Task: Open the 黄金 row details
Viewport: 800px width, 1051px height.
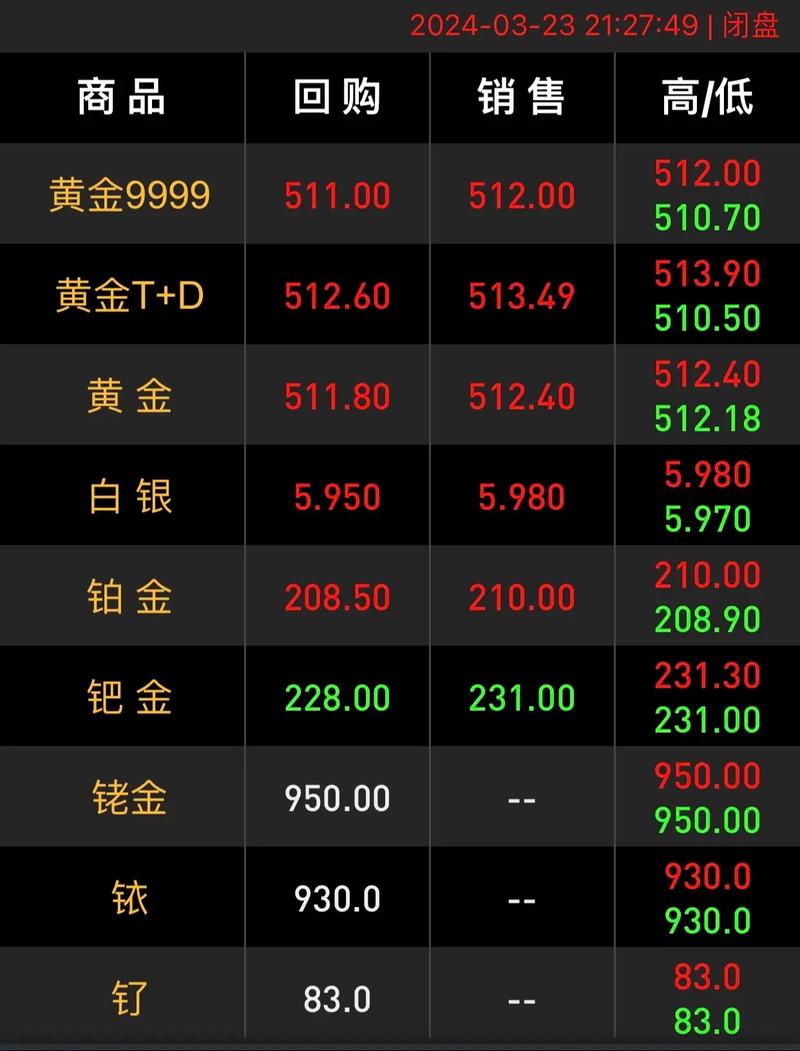Action: click(122, 395)
